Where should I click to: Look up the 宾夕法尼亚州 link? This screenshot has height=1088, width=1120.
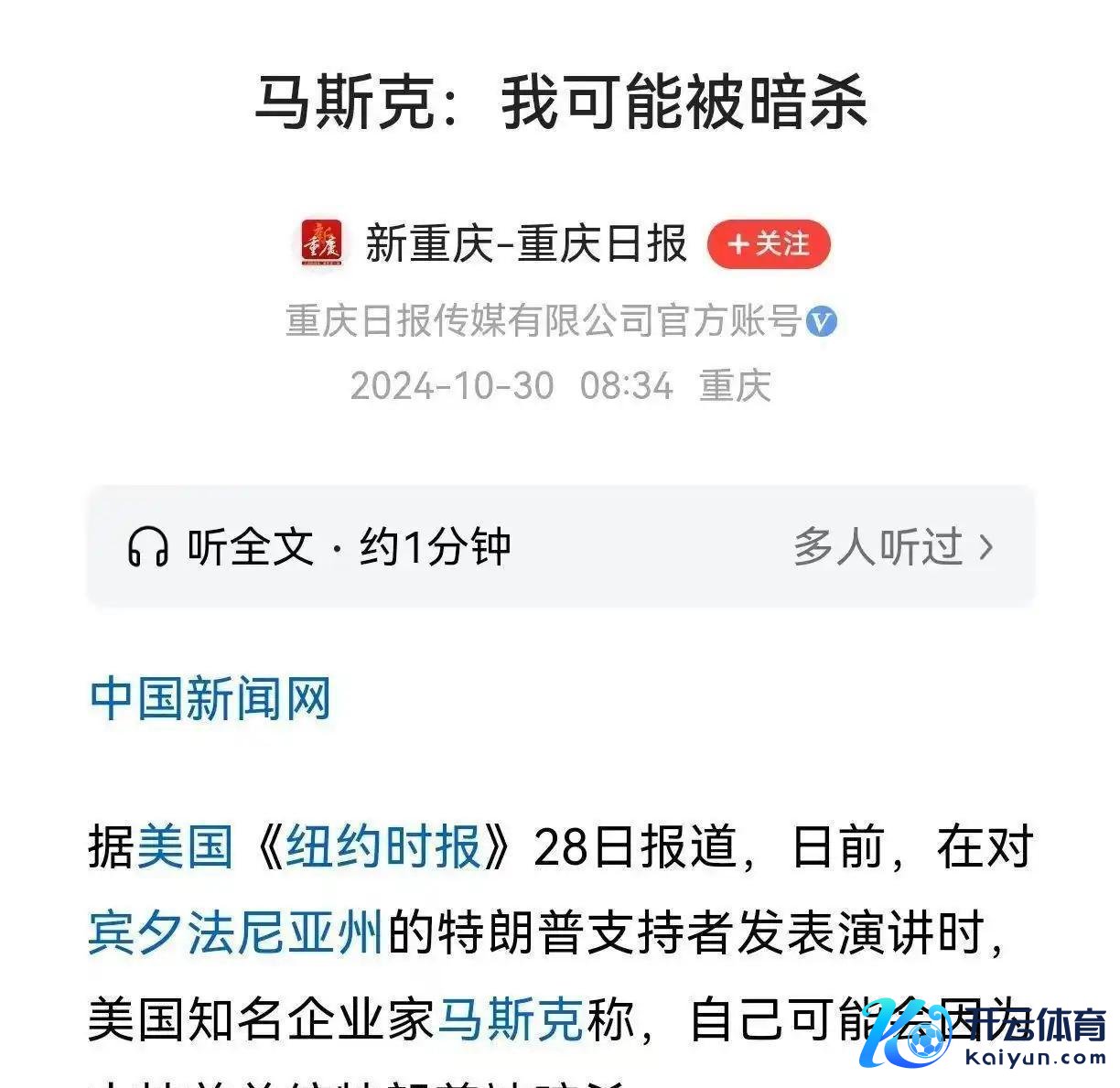click(235, 933)
